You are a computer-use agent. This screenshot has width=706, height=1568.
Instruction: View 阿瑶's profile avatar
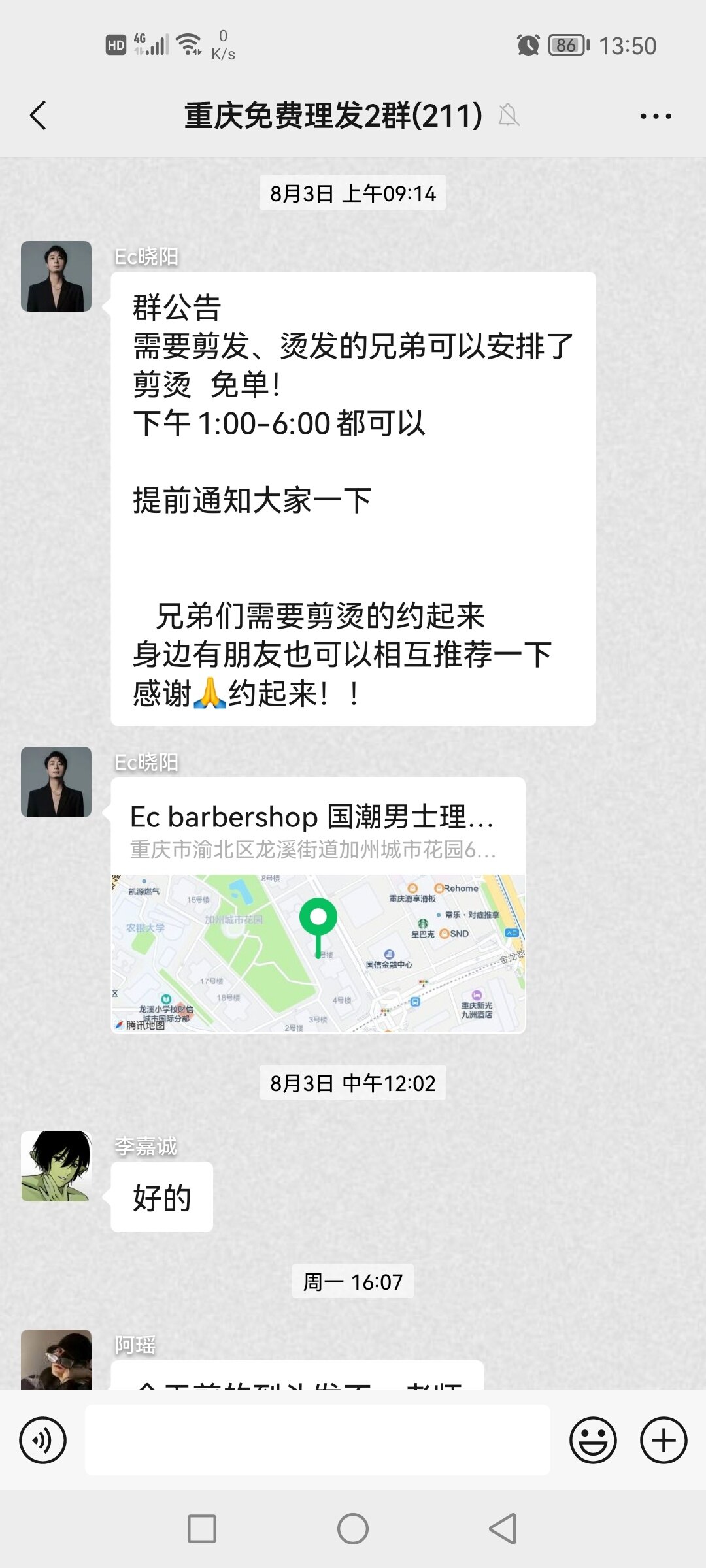[x=56, y=1359]
